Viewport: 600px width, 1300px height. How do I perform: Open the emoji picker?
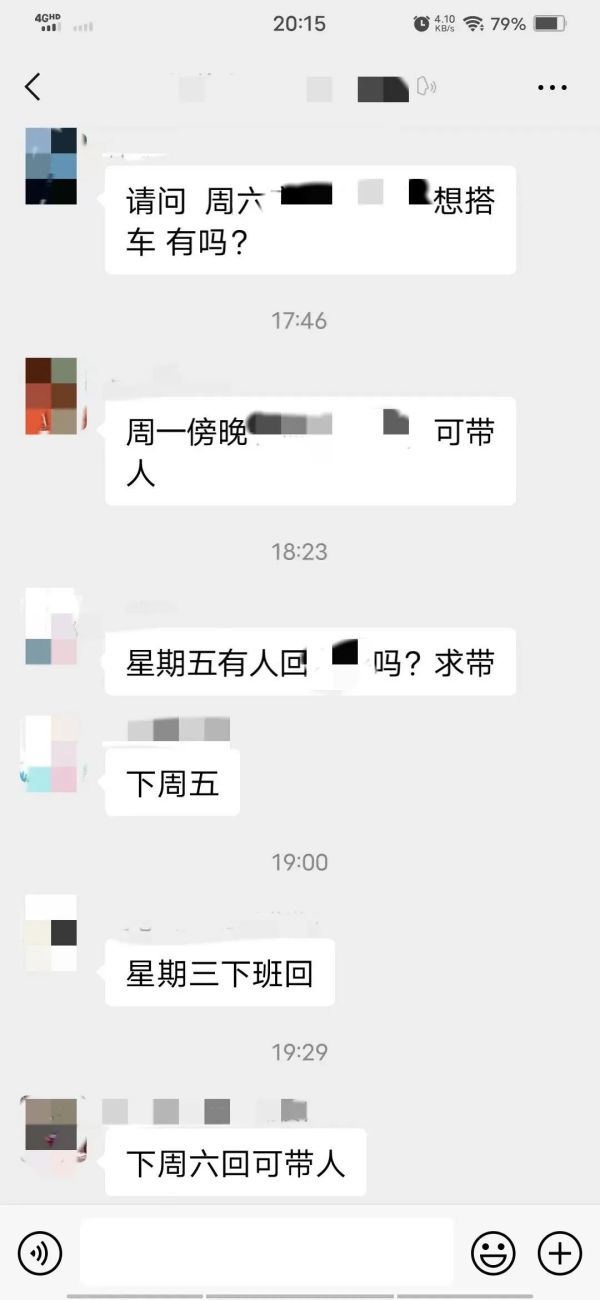click(x=493, y=1252)
